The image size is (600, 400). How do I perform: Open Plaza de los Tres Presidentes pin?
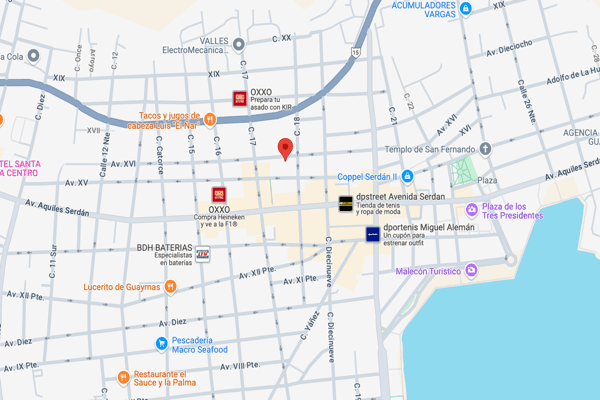(x=471, y=209)
